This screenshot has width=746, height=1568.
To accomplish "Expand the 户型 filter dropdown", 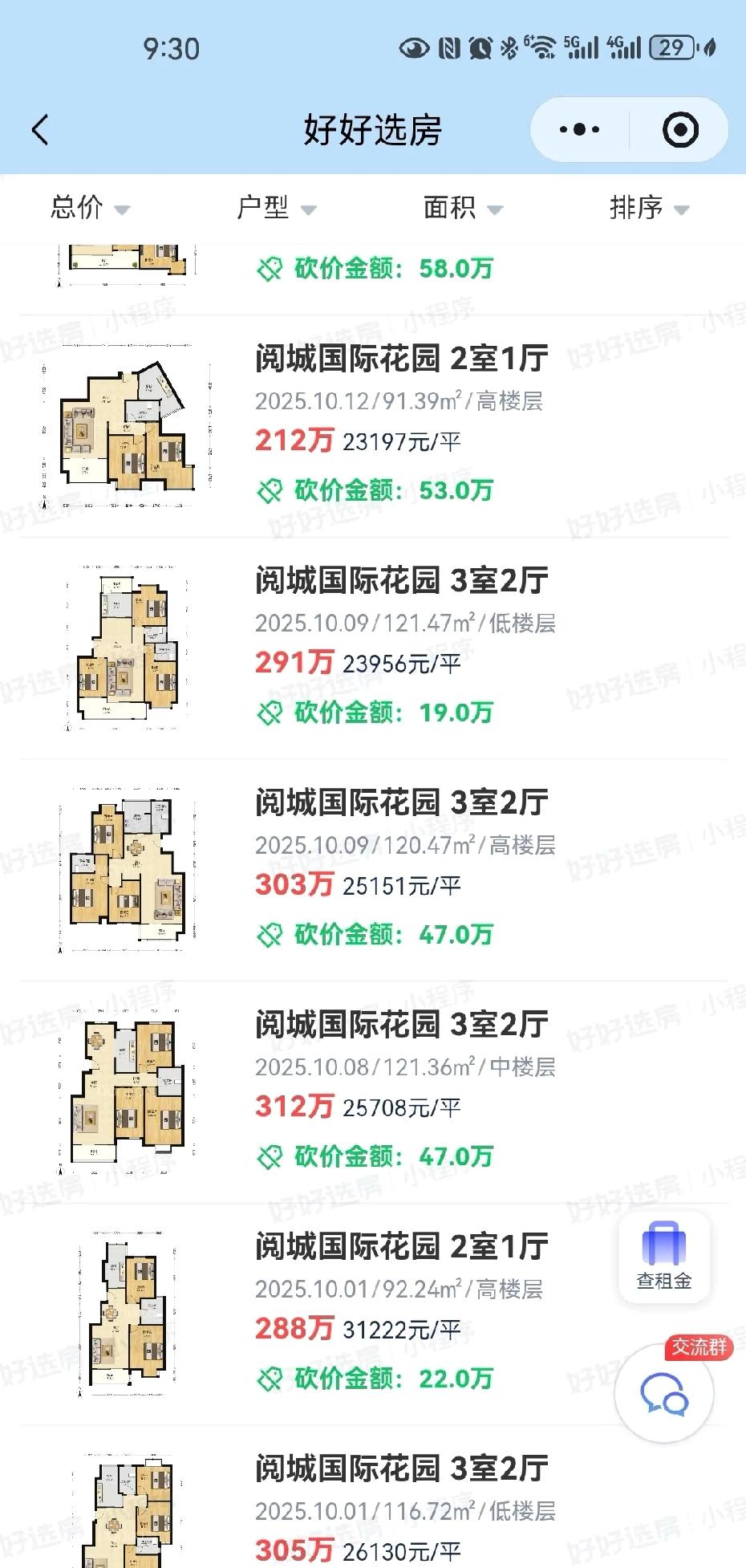I will pos(277,208).
